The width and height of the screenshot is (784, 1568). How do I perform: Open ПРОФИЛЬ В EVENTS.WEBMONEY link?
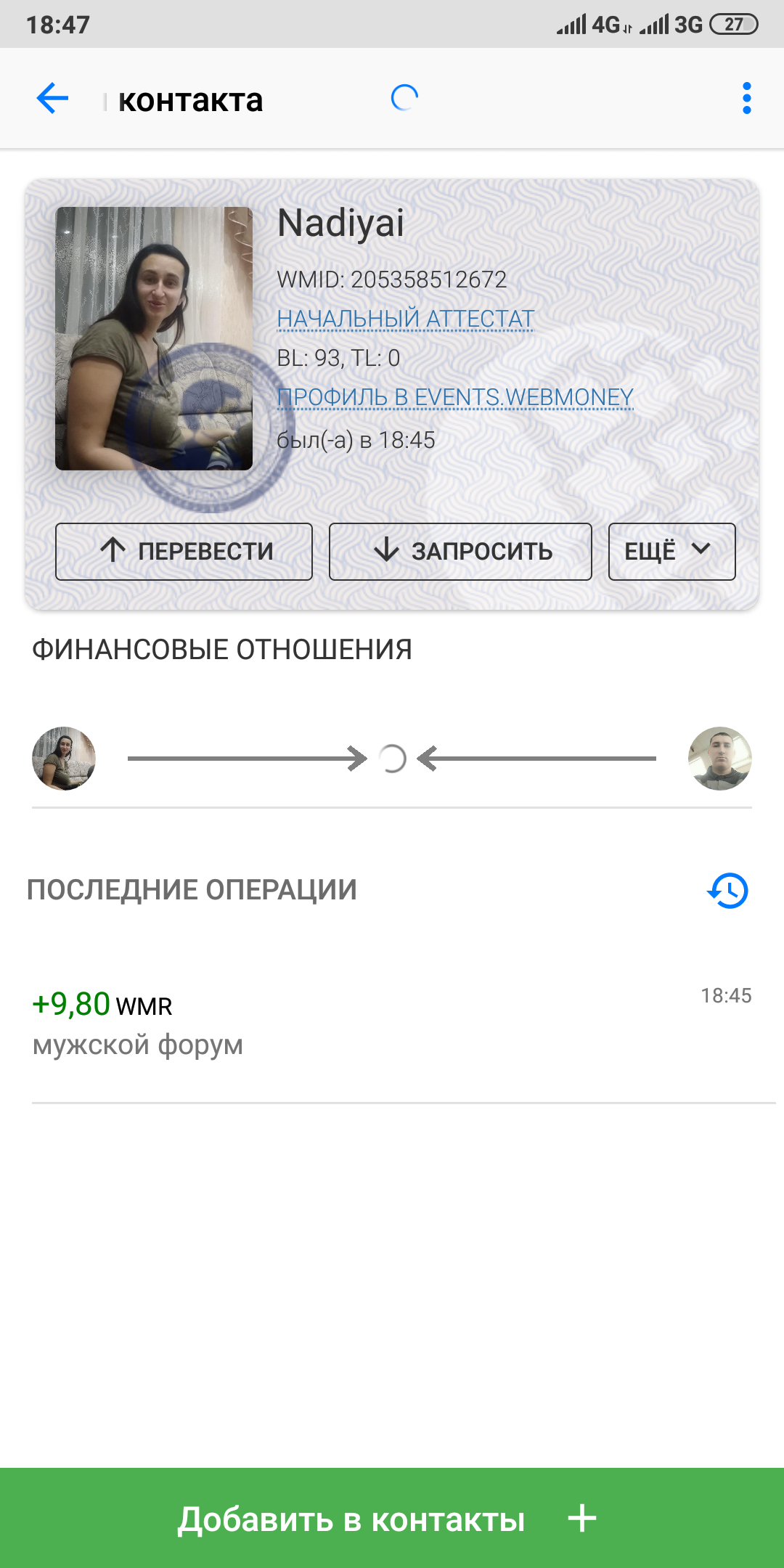click(455, 397)
